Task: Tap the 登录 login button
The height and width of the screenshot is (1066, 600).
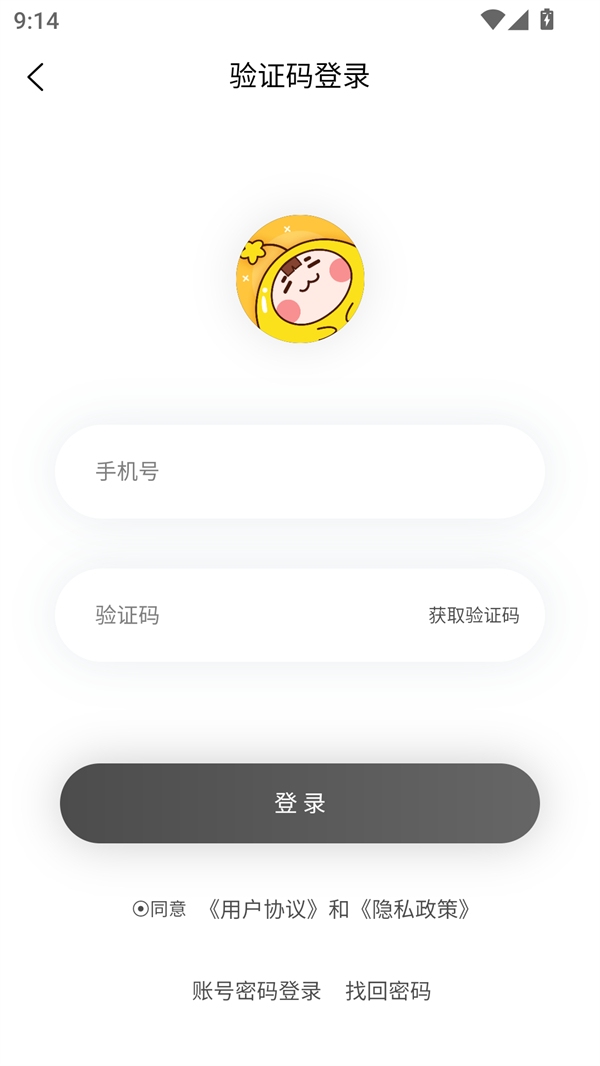Action: tap(300, 803)
